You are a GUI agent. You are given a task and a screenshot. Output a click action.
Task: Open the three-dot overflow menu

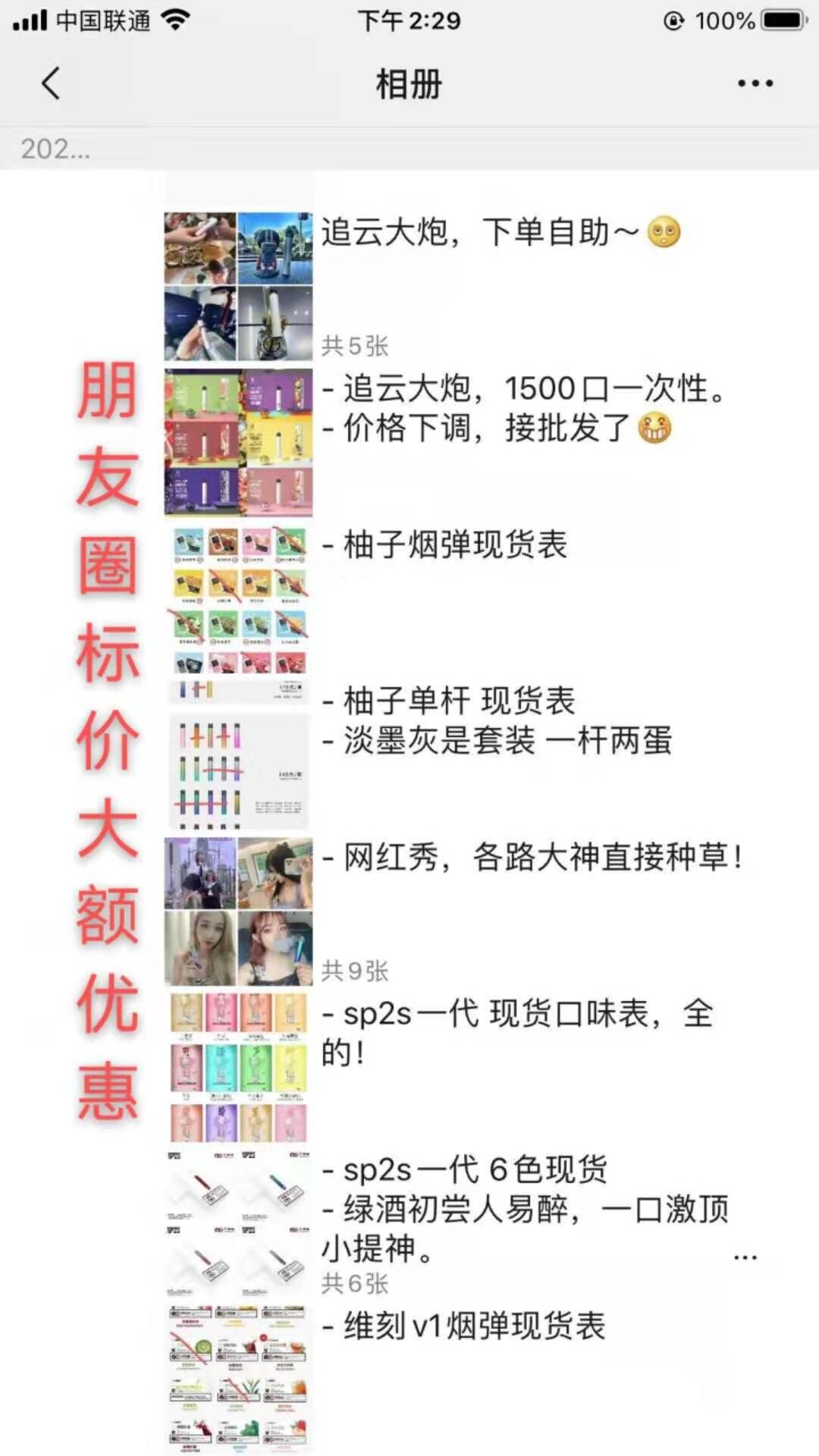pyautogui.click(x=755, y=83)
